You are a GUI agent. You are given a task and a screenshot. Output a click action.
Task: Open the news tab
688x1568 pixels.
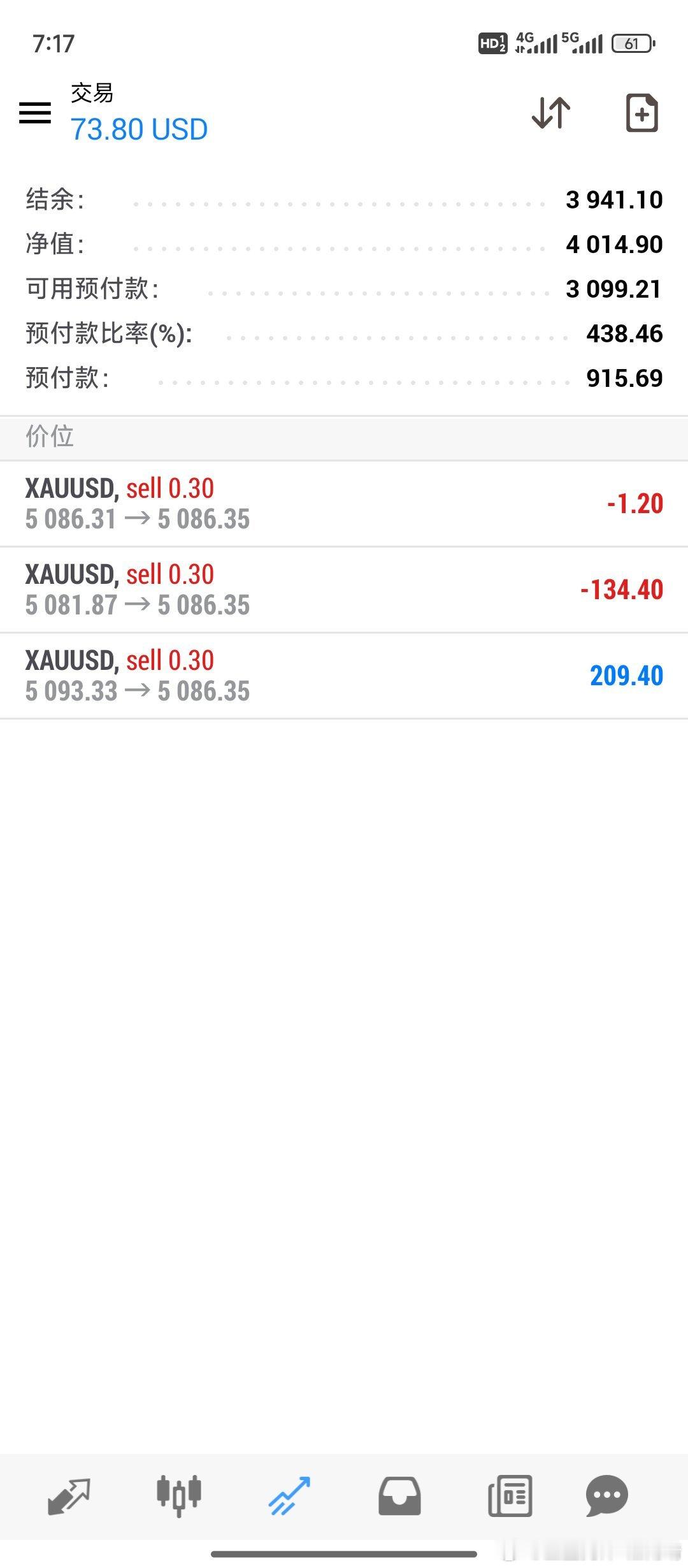coord(510,1495)
